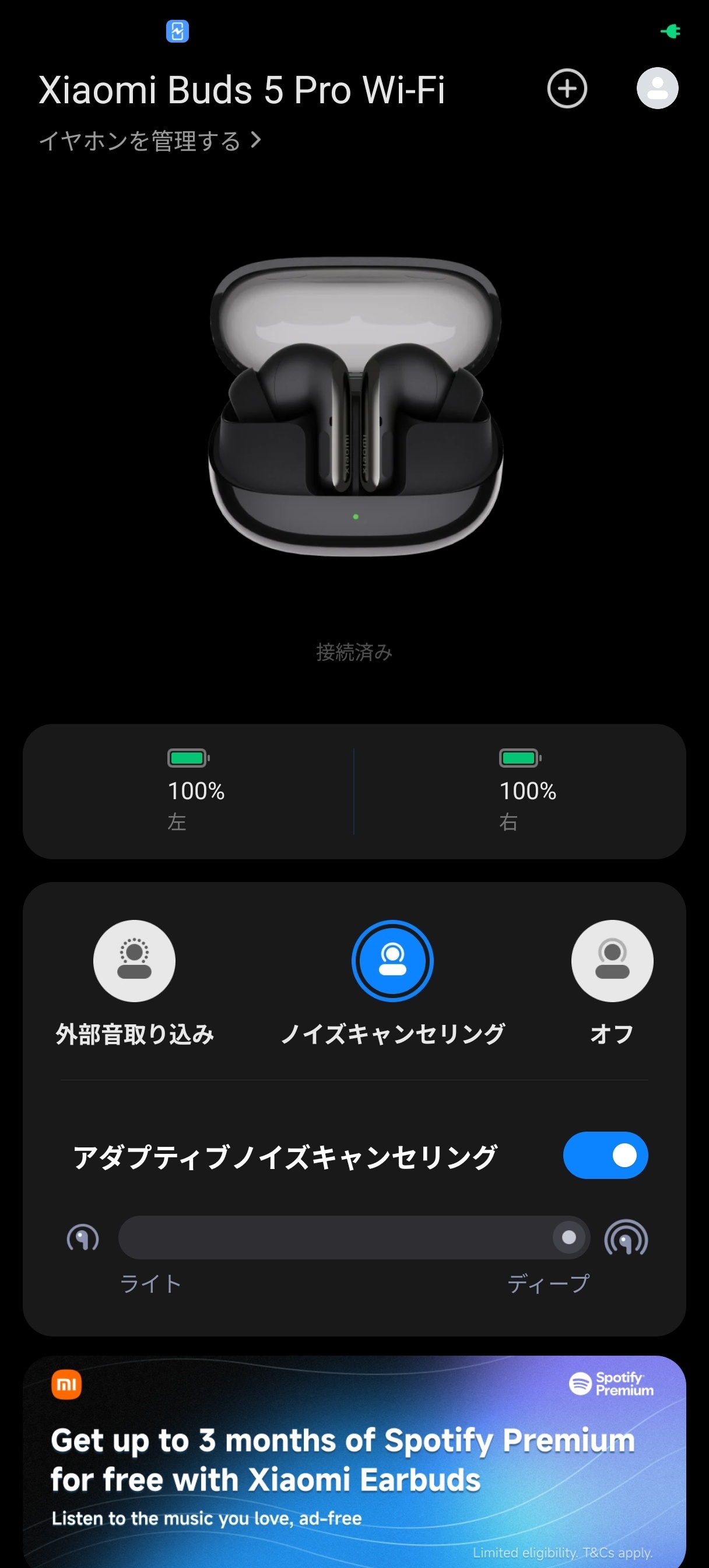The width and height of the screenshot is (709, 1568).
Task: Tap the noise cancelling depth slider
Action: [353, 1237]
